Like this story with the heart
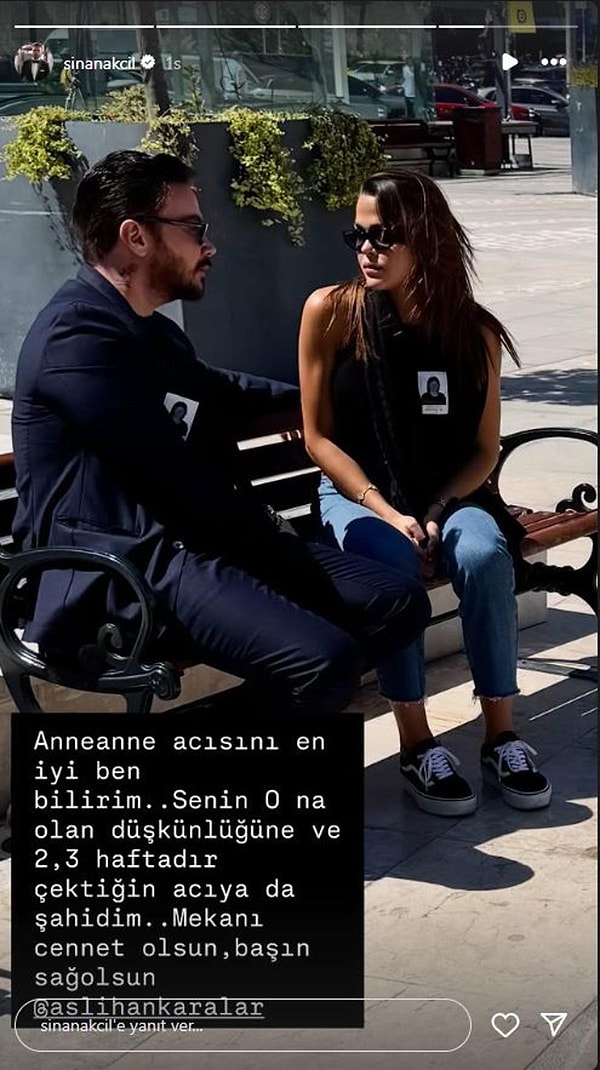The image size is (600, 1070). pyautogui.click(x=505, y=1024)
